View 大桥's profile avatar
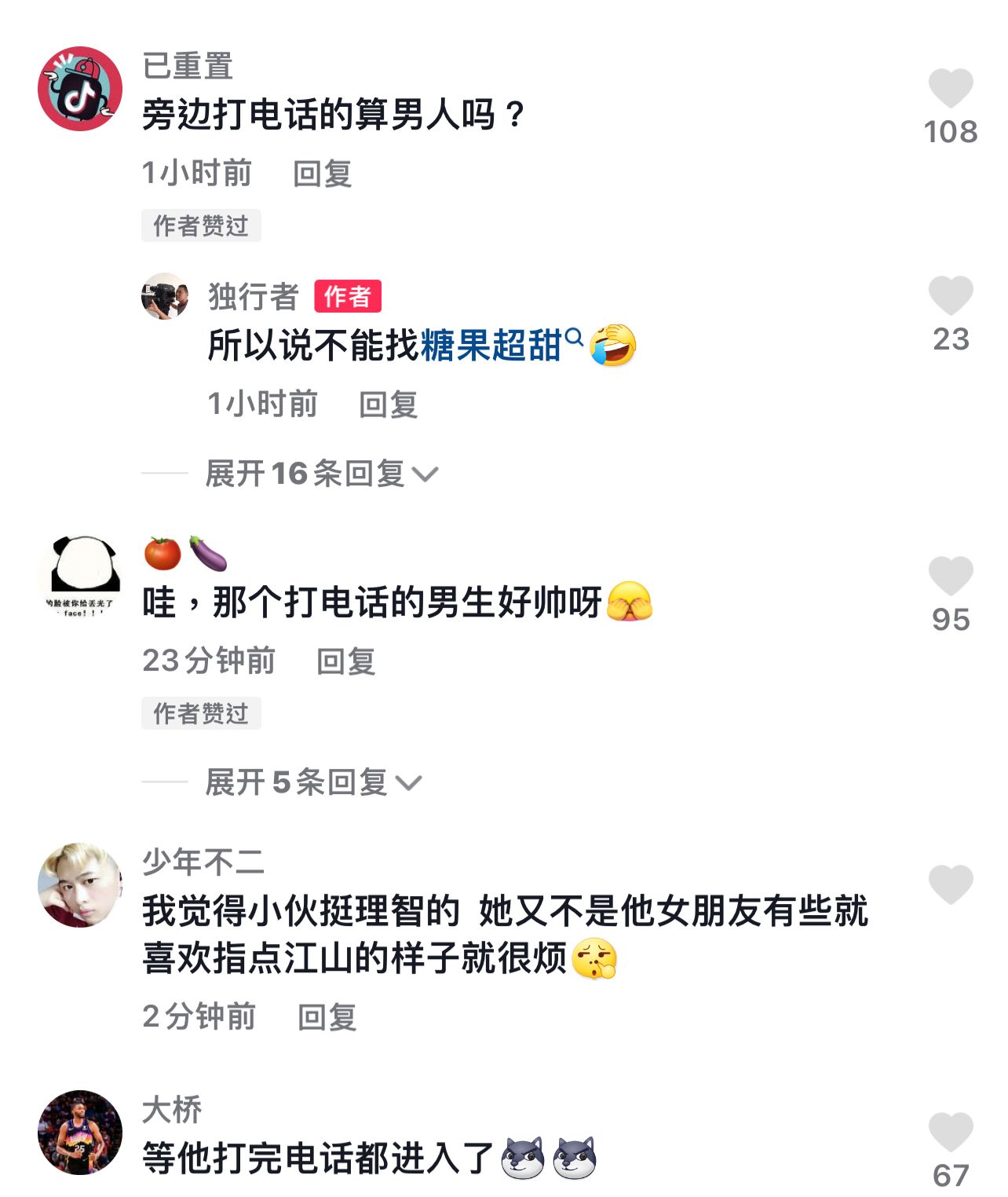1008x1197 pixels. [x=80, y=1133]
